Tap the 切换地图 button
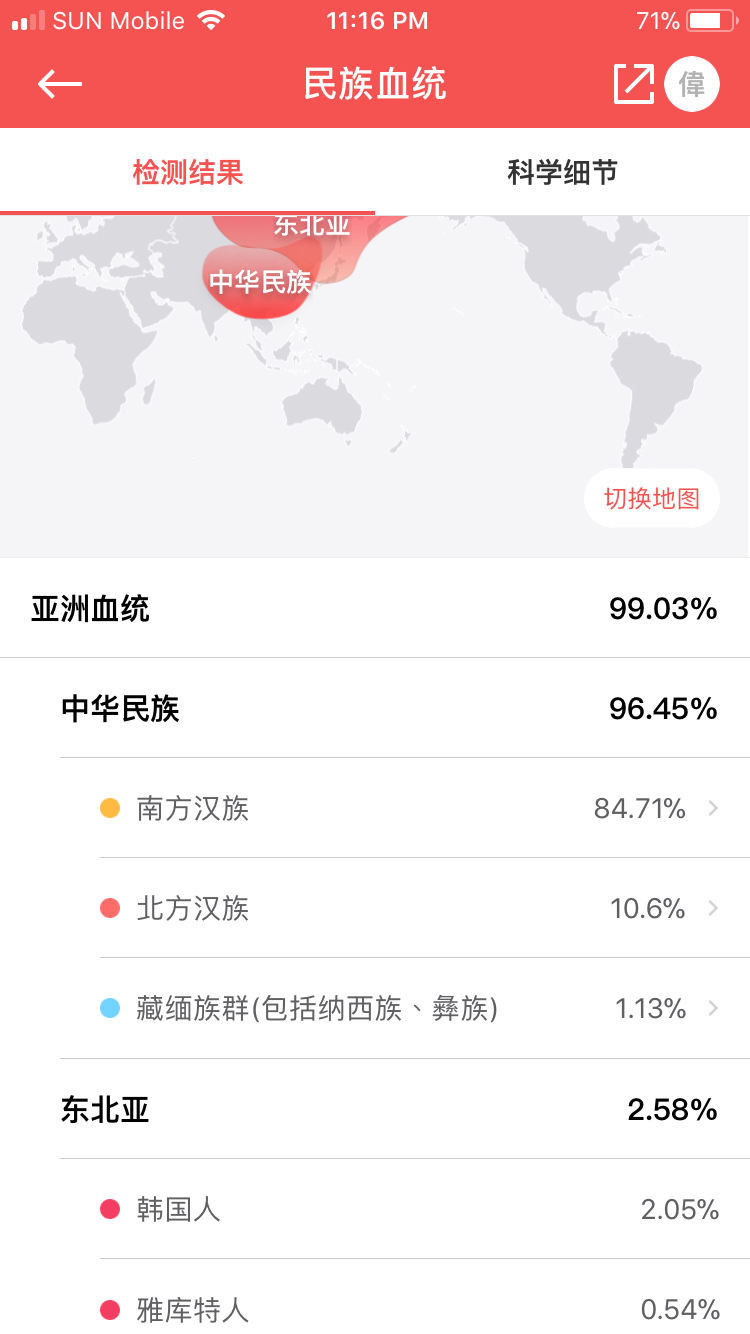 [651, 498]
